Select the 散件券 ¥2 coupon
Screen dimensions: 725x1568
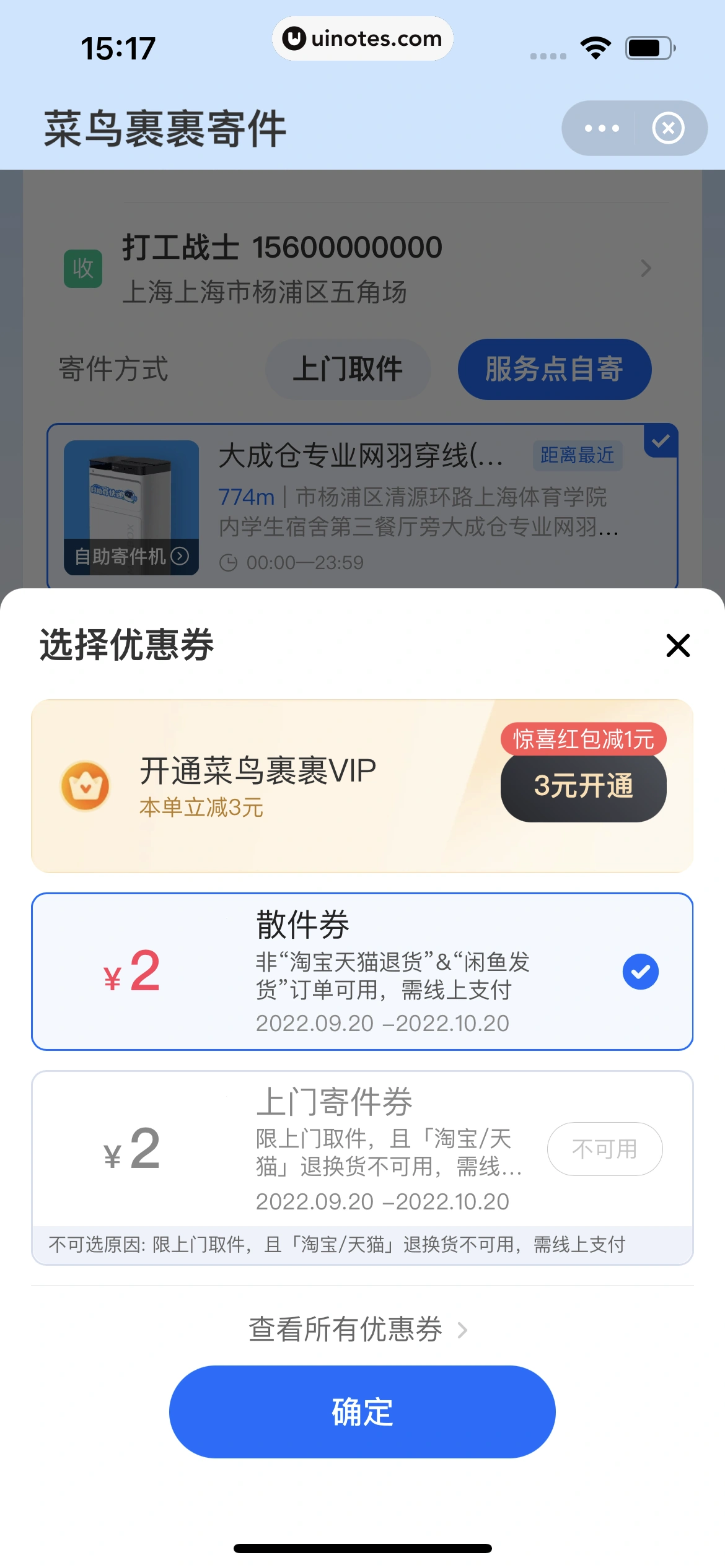pyautogui.click(x=362, y=971)
